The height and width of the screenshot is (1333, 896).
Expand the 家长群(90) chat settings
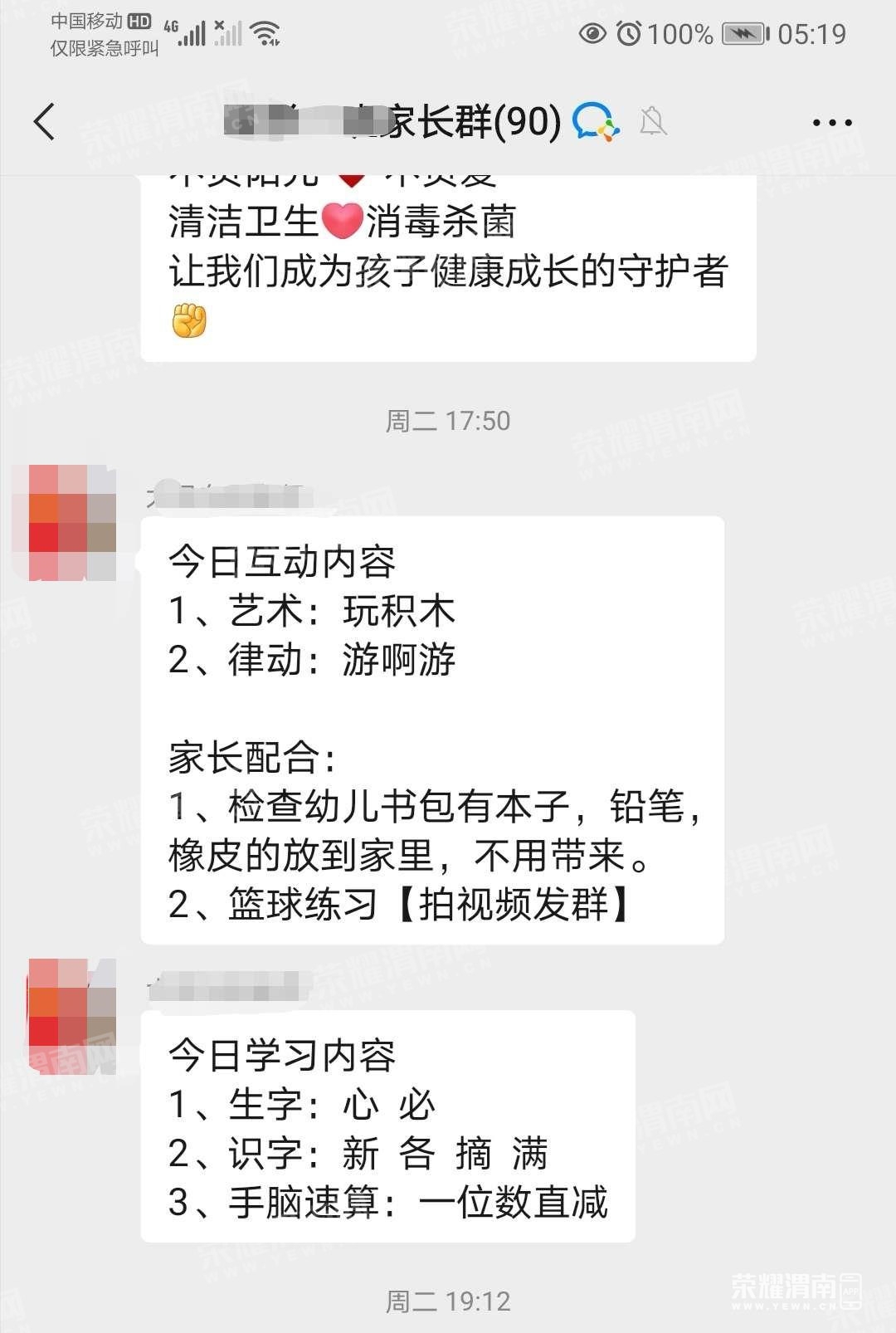tap(465, 121)
